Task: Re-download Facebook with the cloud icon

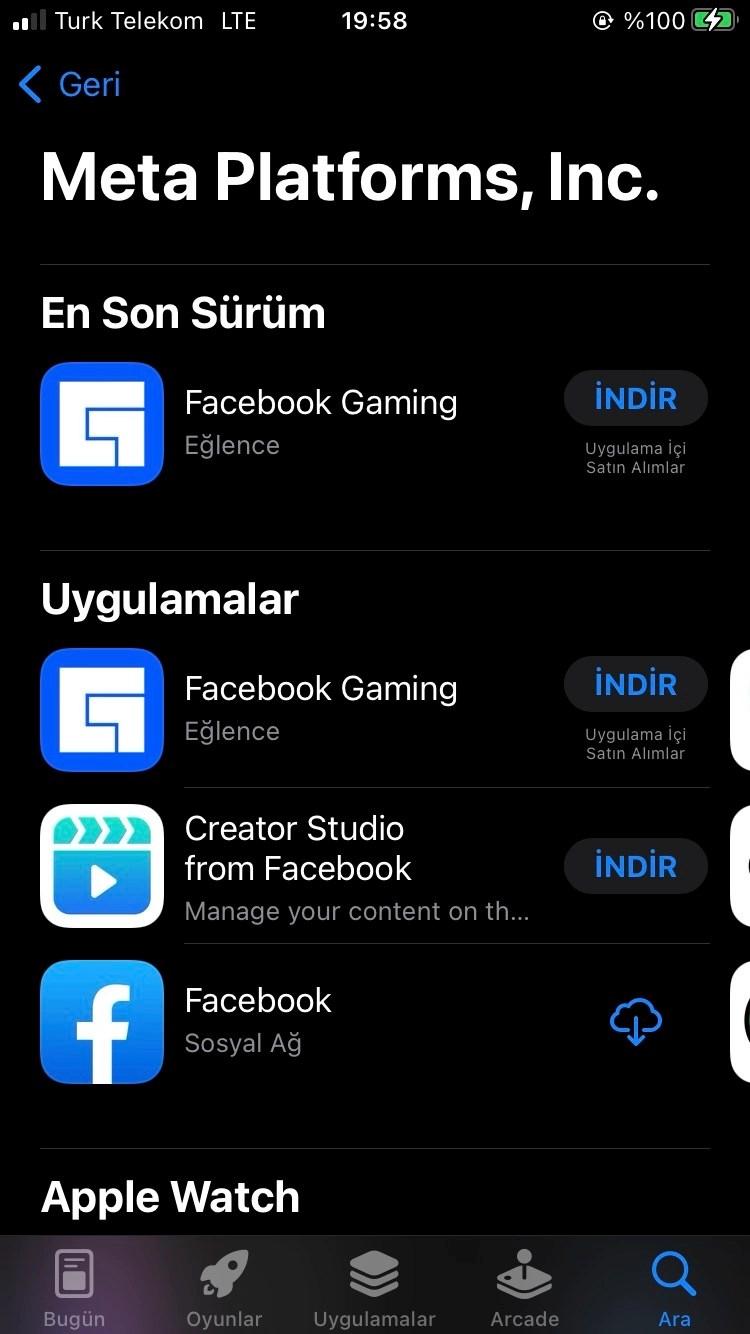Action: (x=636, y=1022)
